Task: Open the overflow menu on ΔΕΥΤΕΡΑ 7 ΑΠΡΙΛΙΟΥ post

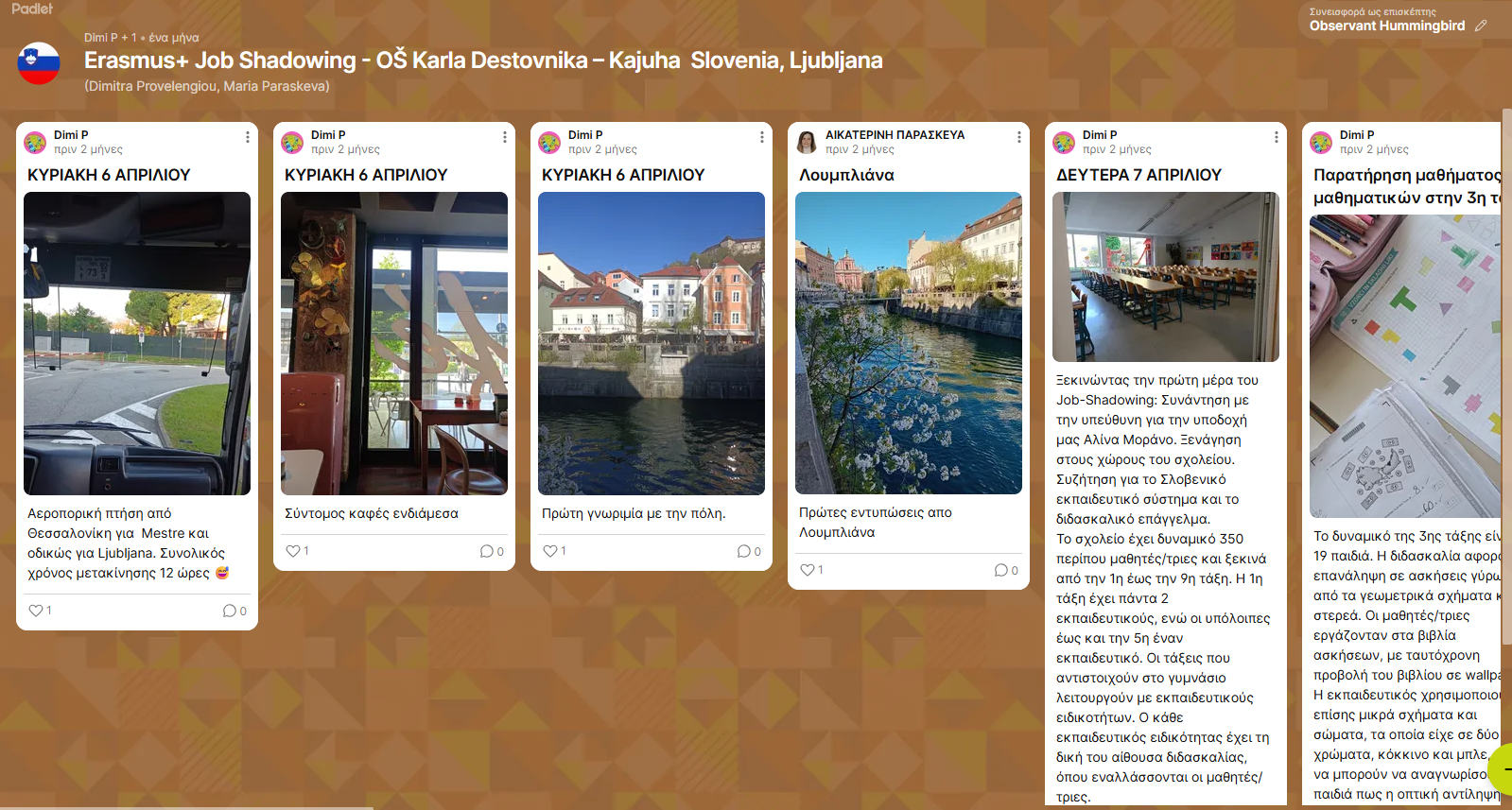Action: tap(1277, 137)
